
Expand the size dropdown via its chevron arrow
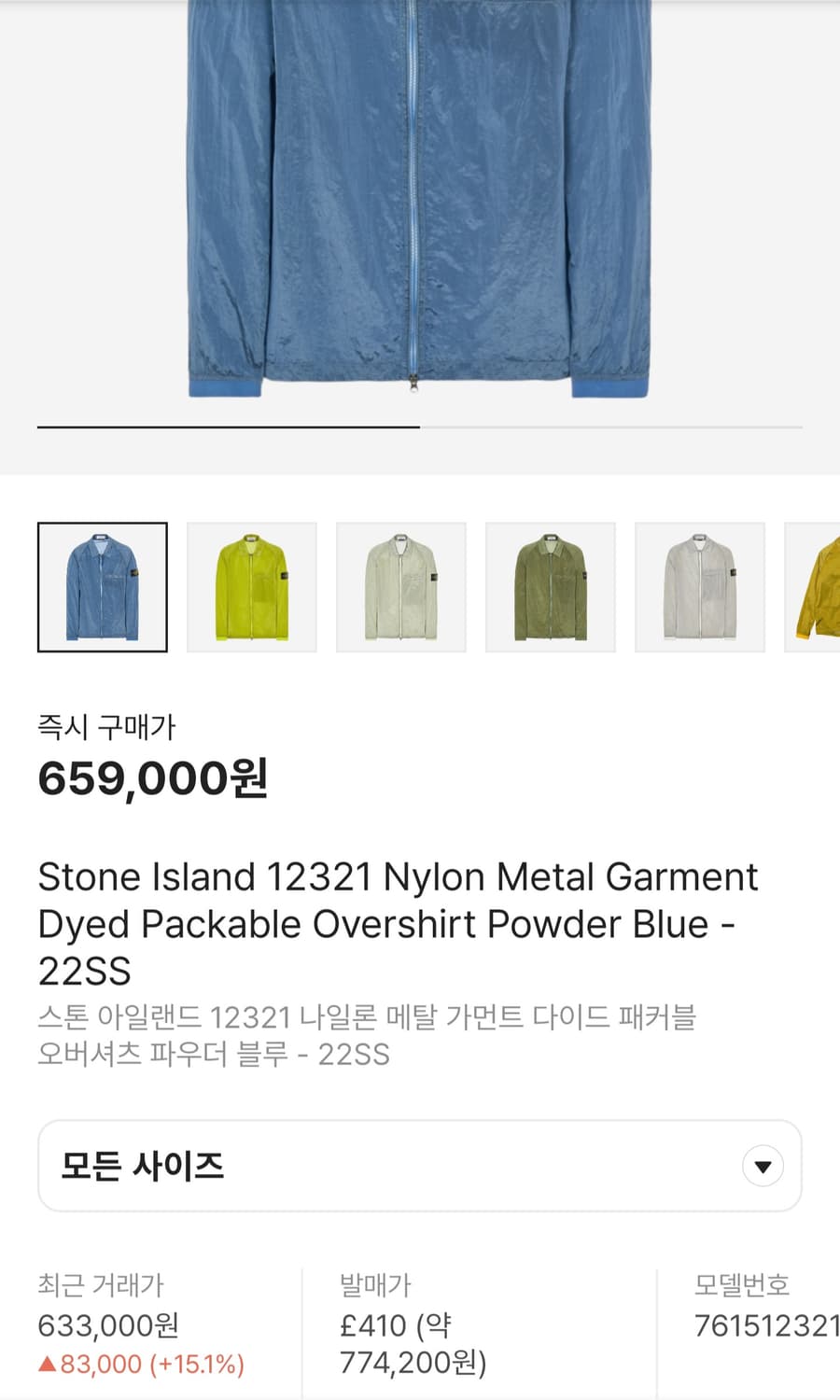[763, 1165]
